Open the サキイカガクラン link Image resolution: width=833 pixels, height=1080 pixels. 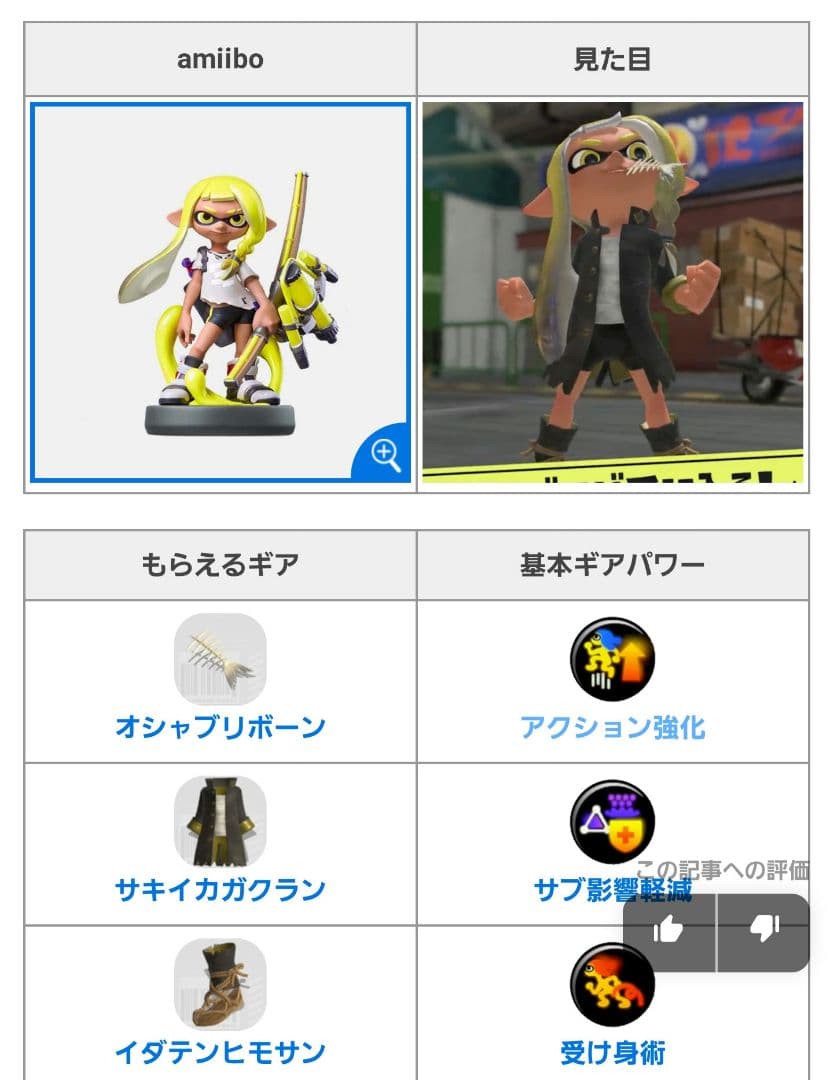point(218,886)
